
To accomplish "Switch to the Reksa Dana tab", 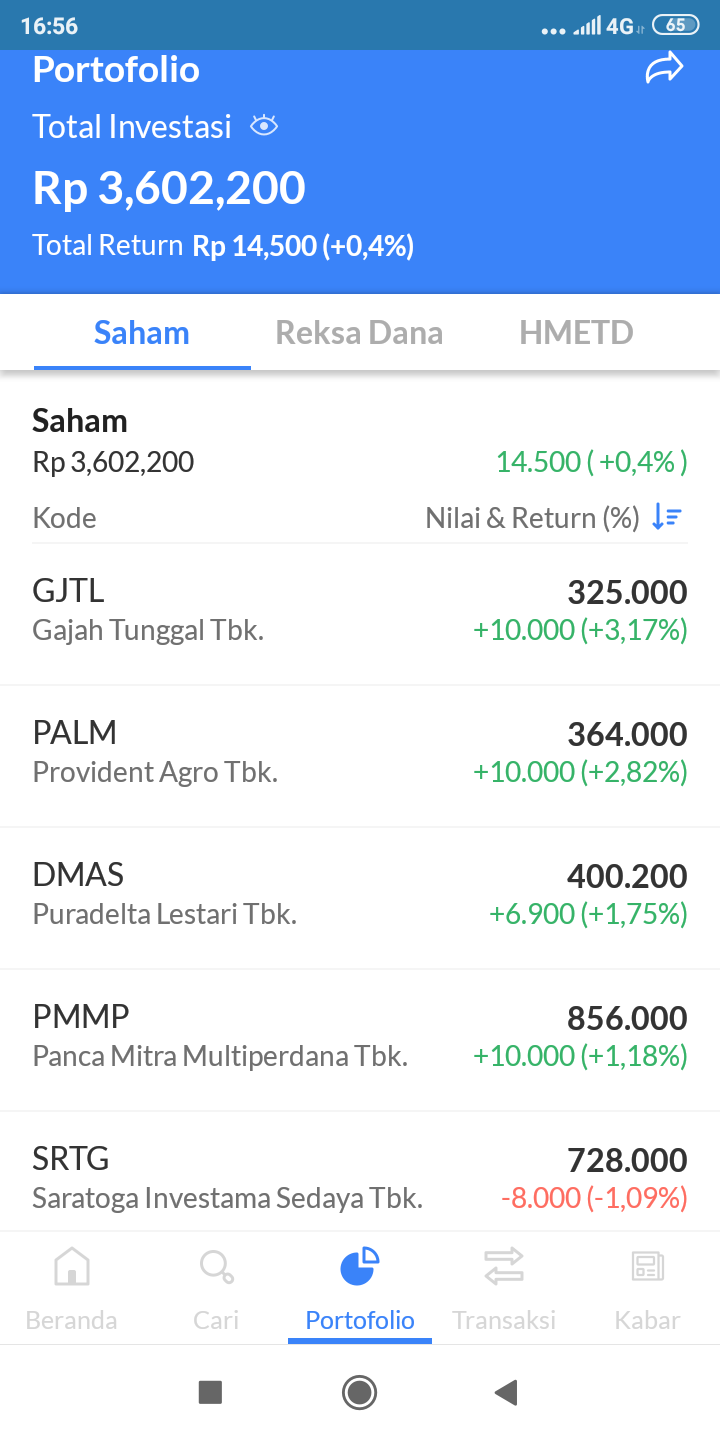I will click(x=359, y=333).
